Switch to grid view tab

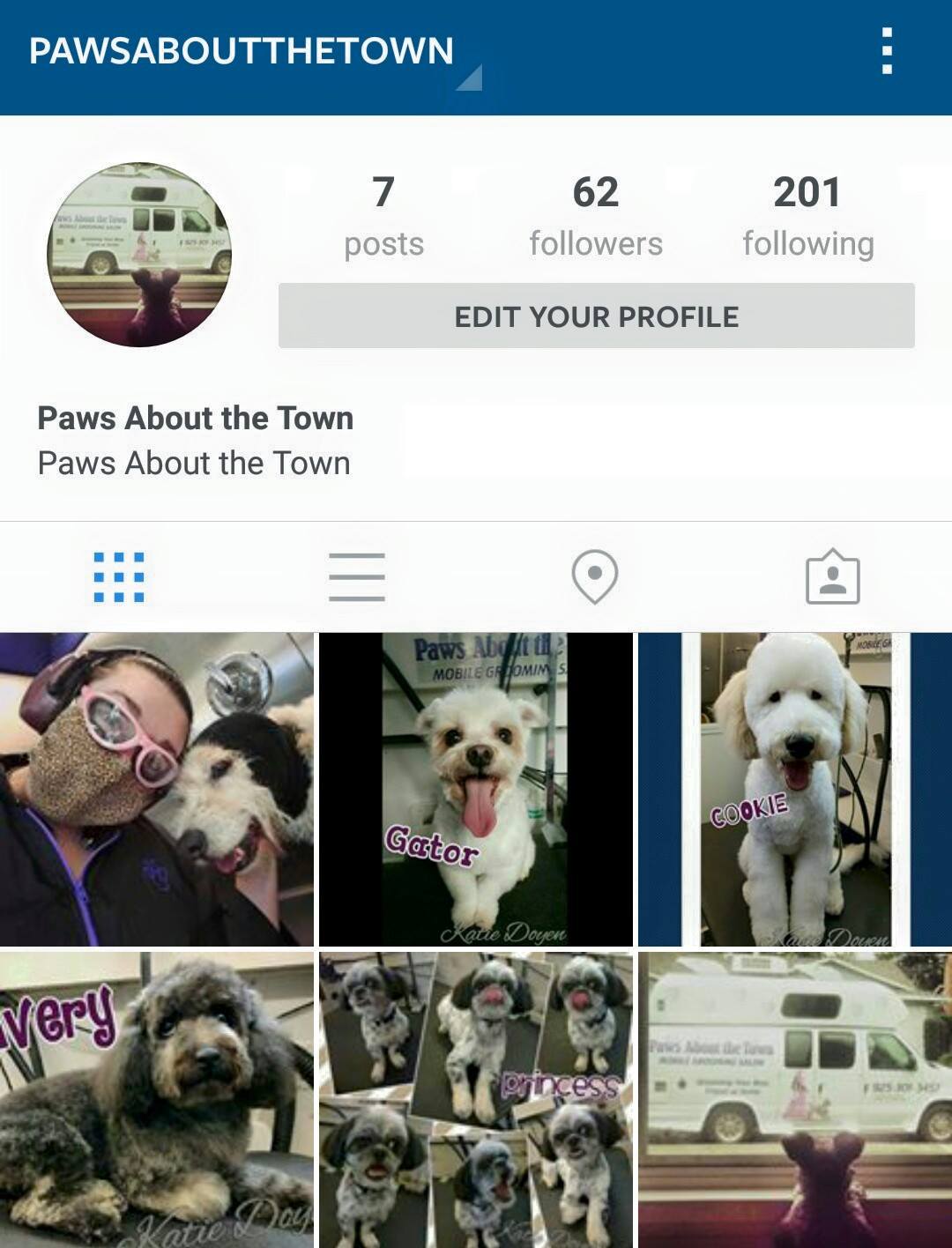pos(119,577)
